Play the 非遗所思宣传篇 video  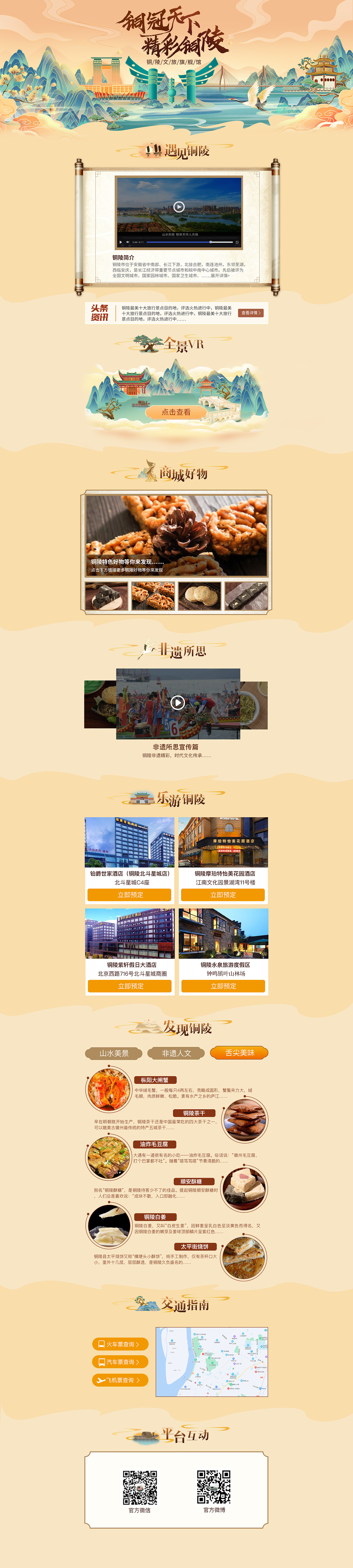point(177,702)
